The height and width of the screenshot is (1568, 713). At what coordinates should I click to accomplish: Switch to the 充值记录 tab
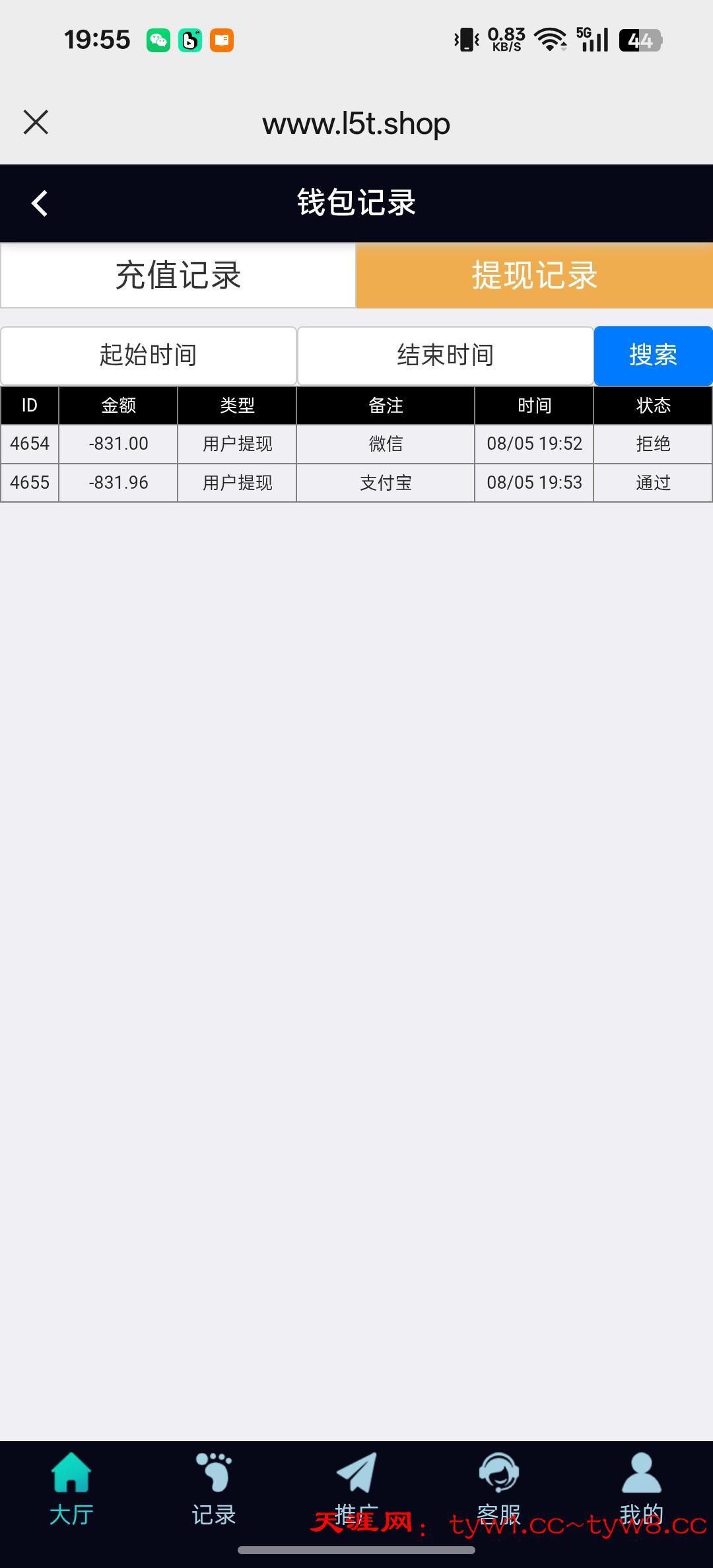[x=178, y=275]
